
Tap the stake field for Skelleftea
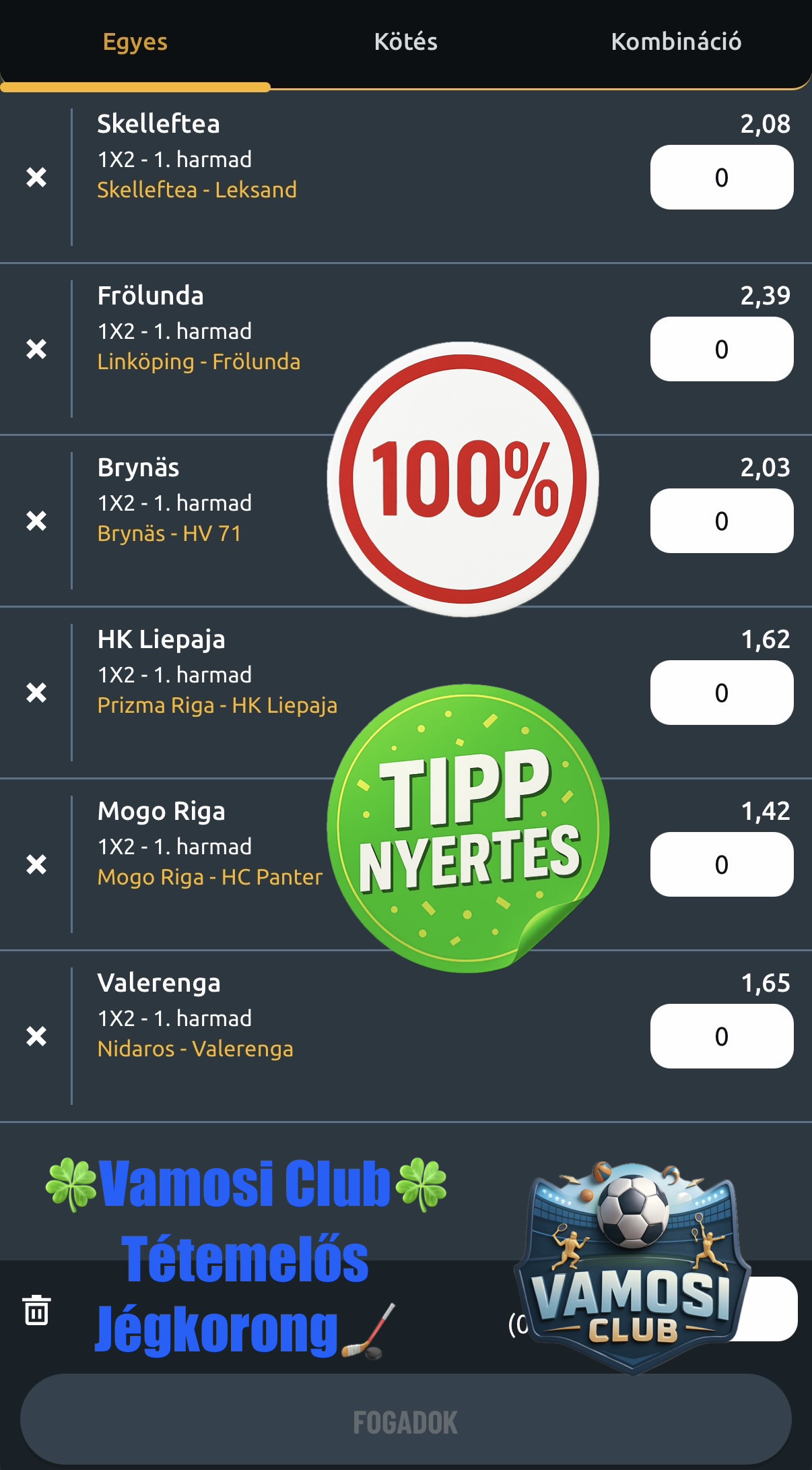pos(721,177)
